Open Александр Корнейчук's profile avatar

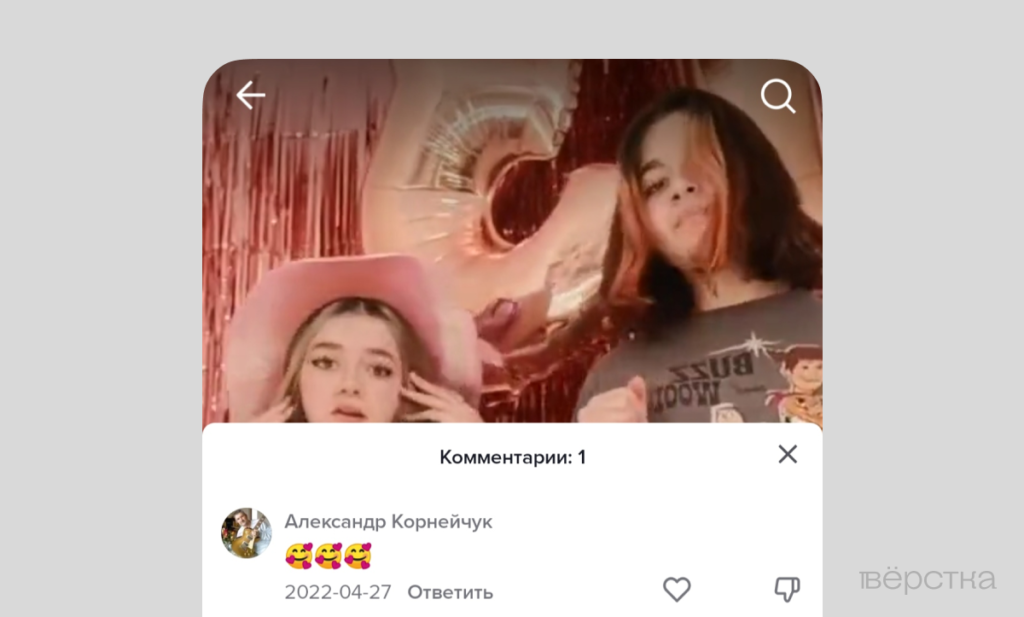pos(246,533)
